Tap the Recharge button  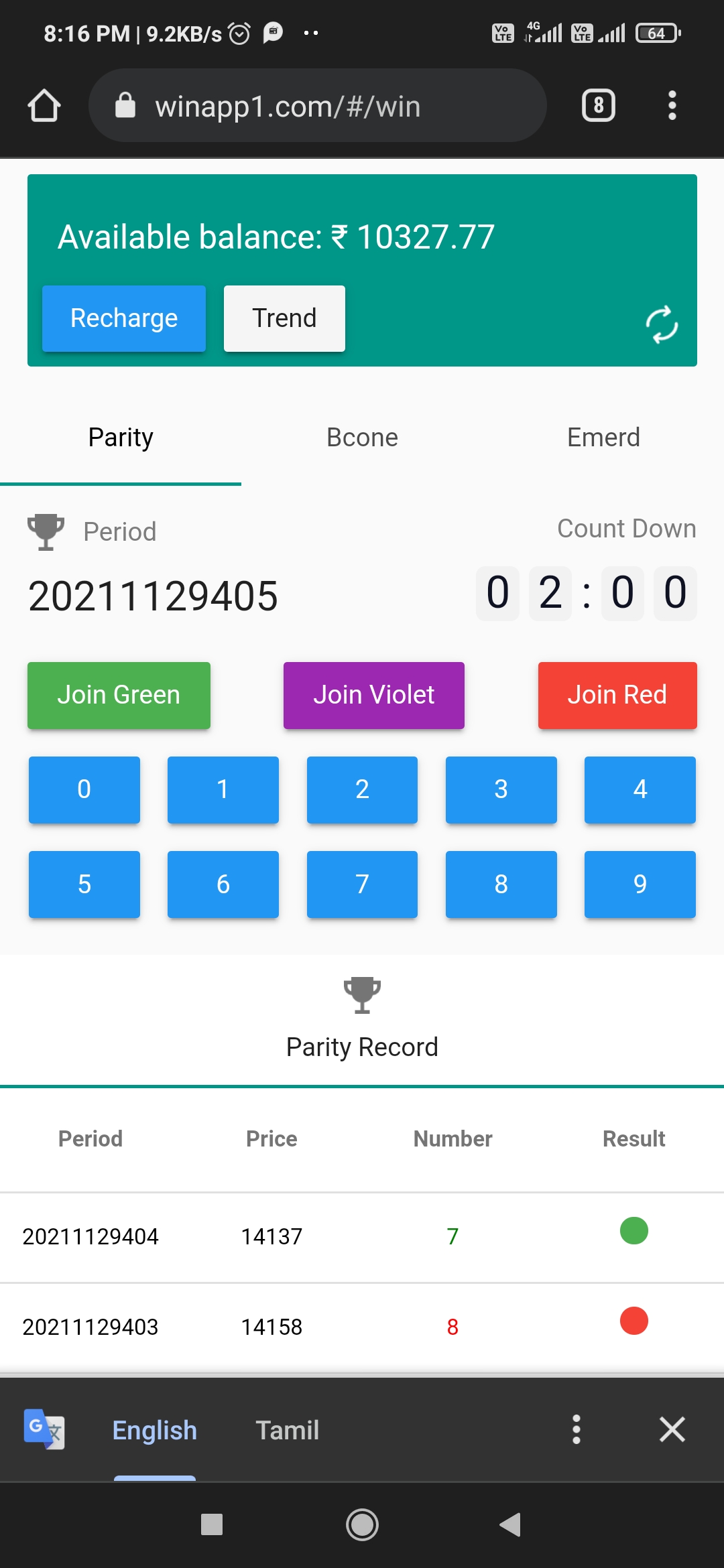click(124, 318)
